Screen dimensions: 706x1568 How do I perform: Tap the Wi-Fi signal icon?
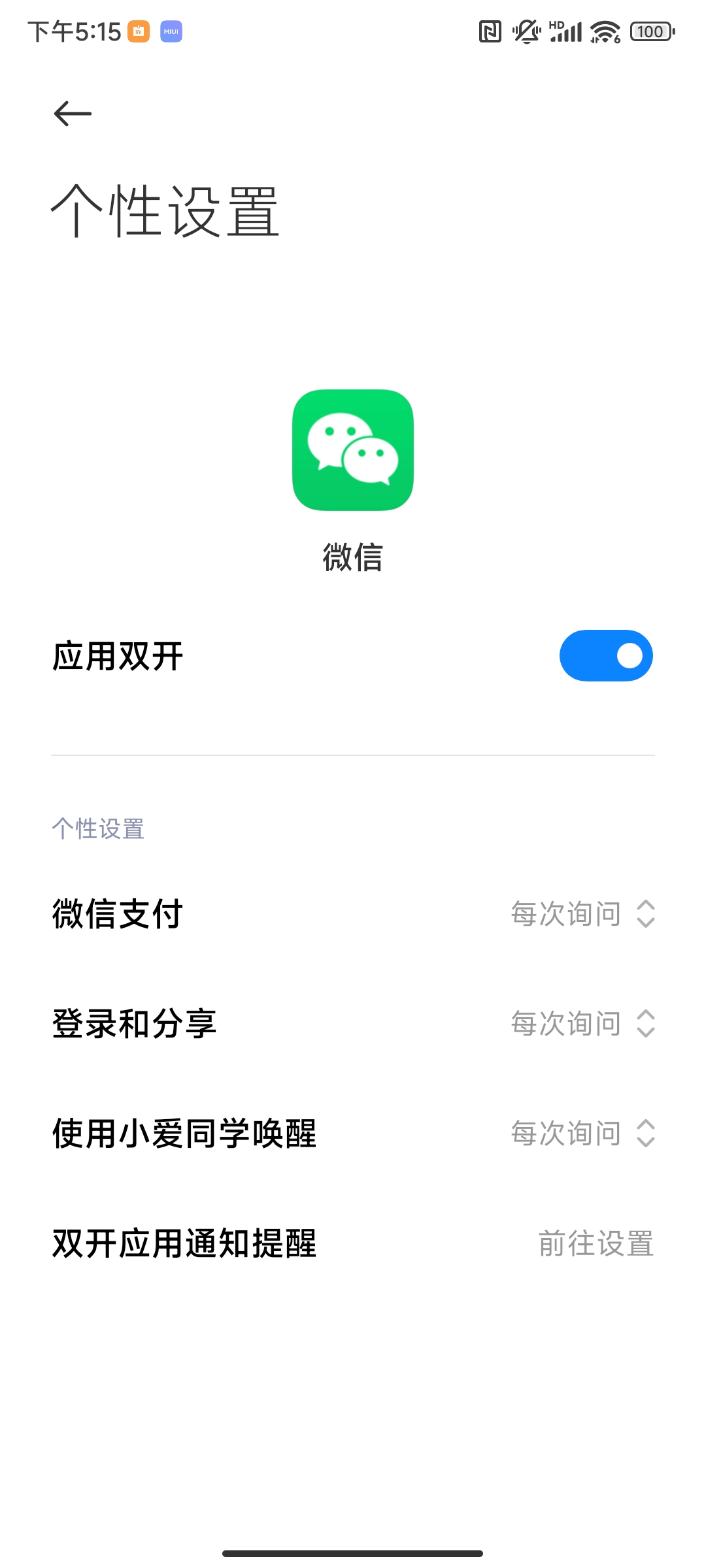coord(605,31)
